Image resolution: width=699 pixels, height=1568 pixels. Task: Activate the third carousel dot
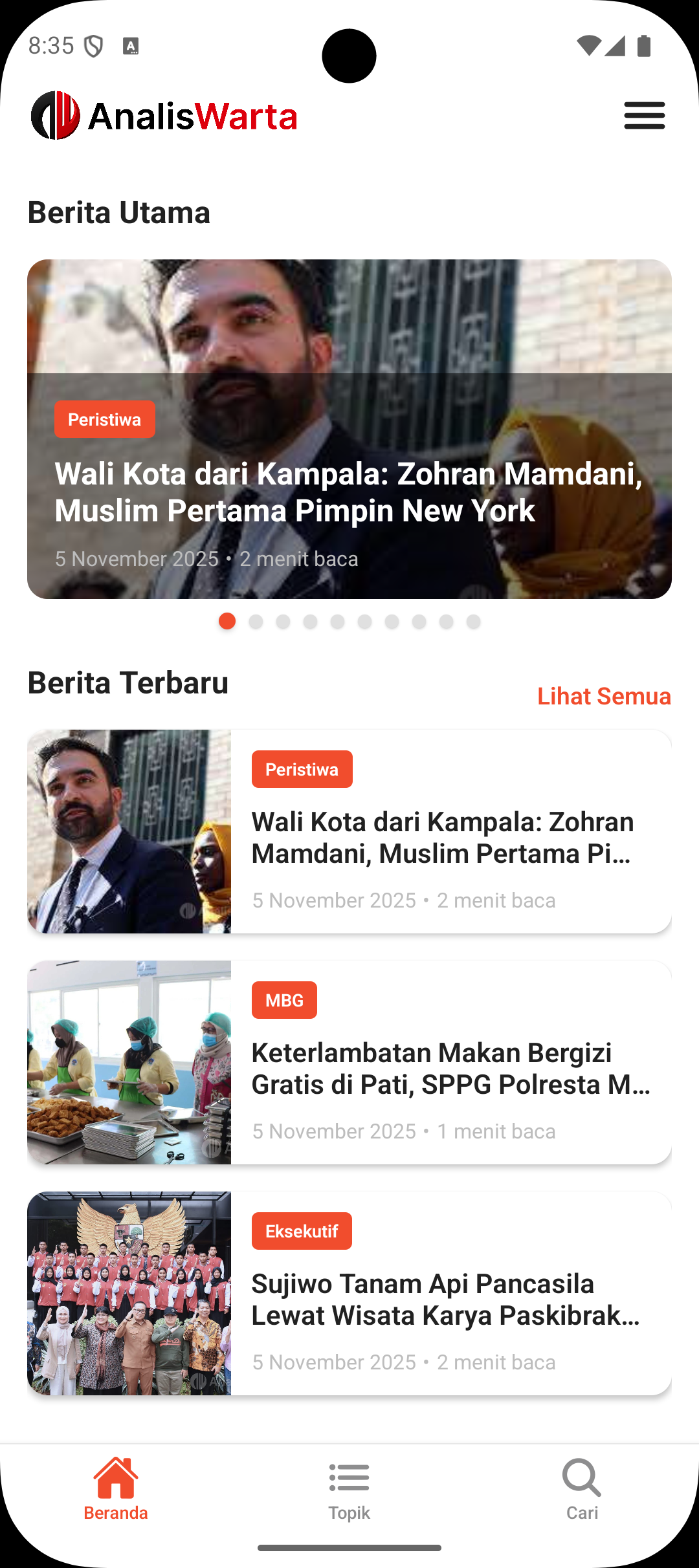pos(282,622)
